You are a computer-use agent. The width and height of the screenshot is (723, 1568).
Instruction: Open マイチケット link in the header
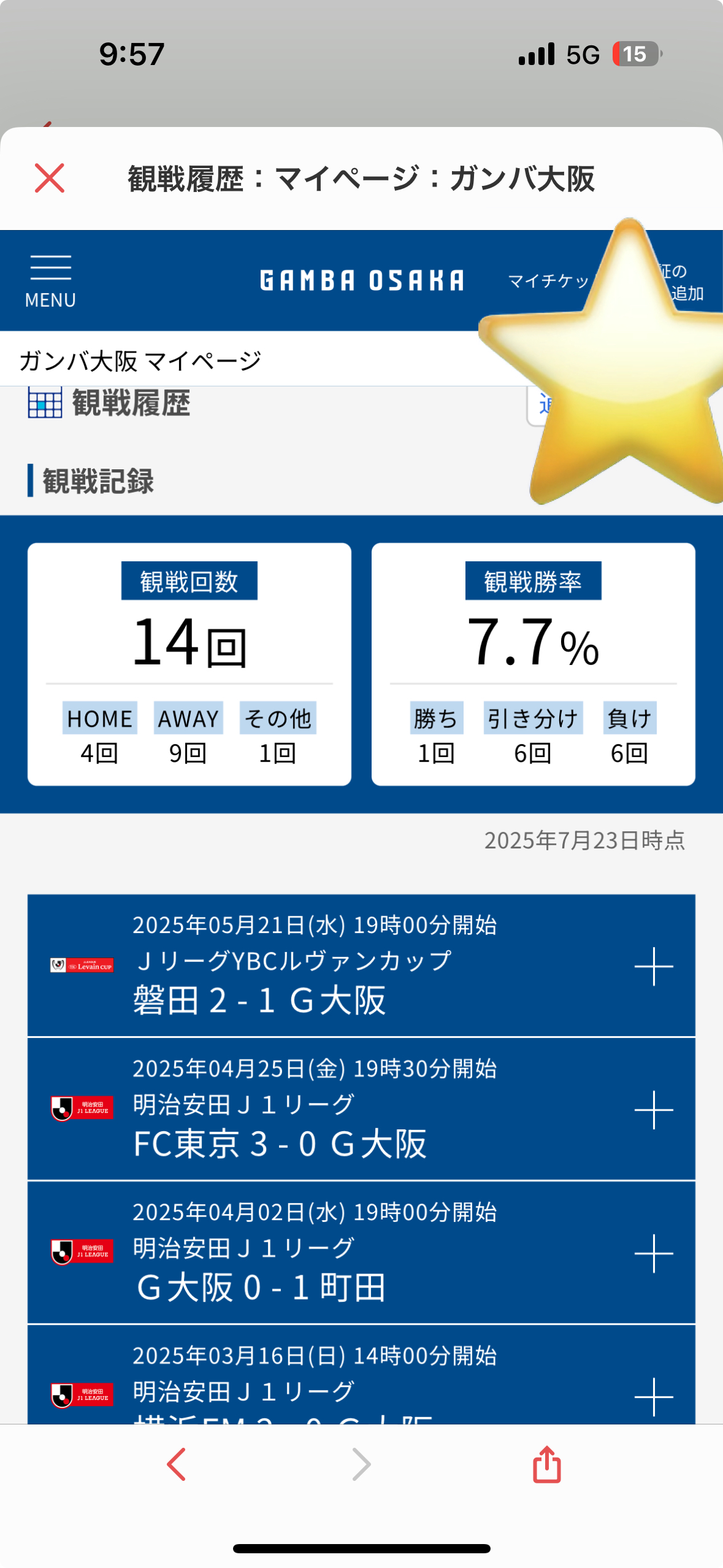click(x=548, y=281)
